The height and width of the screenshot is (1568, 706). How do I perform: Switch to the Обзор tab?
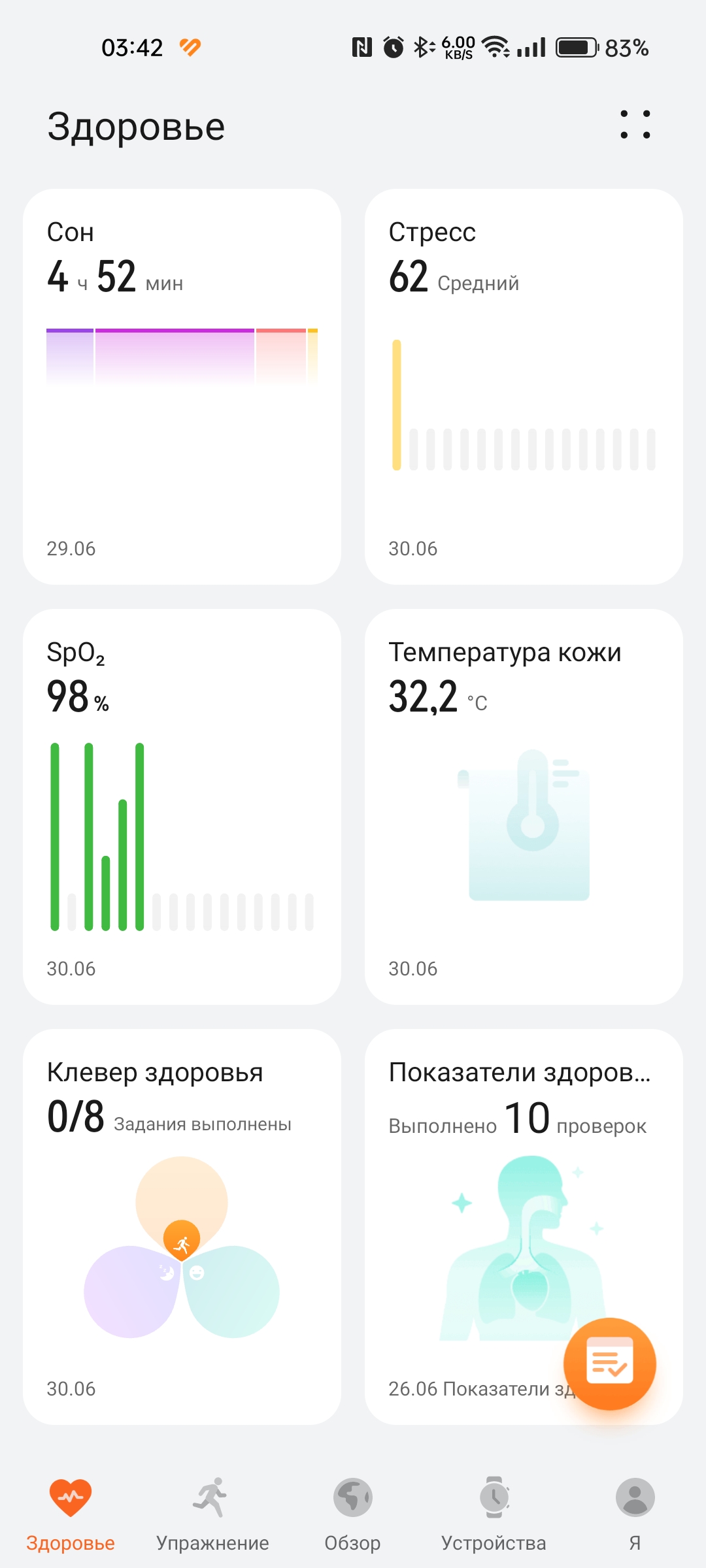click(x=353, y=1514)
